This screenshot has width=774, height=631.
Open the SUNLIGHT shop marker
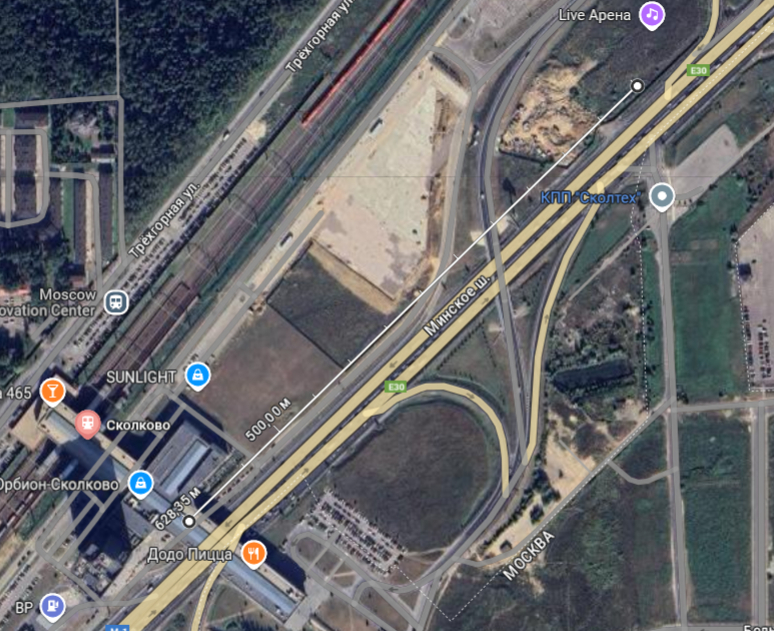click(199, 375)
